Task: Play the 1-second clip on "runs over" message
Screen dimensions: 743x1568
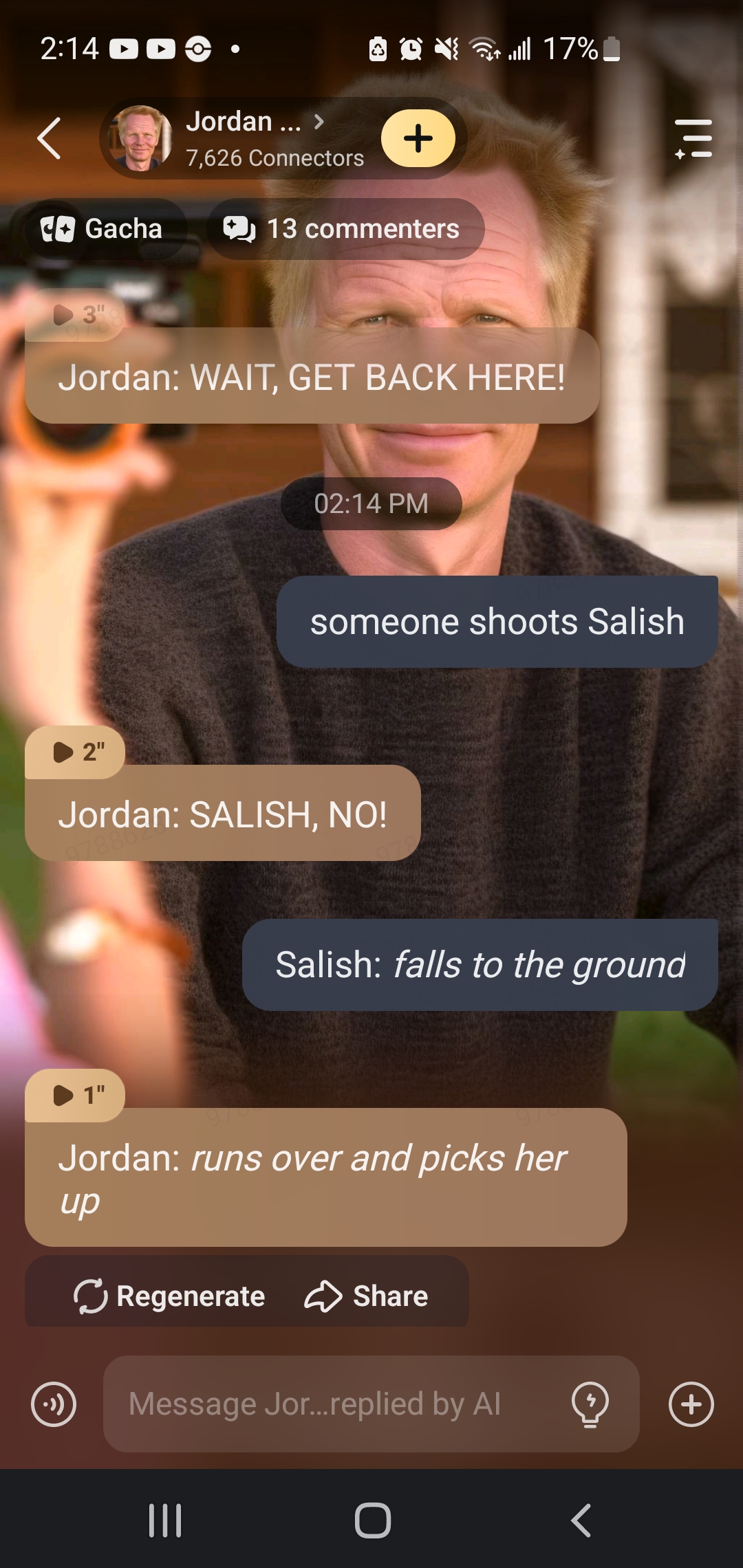Action: pyautogui.click(x=76, y=1095)
